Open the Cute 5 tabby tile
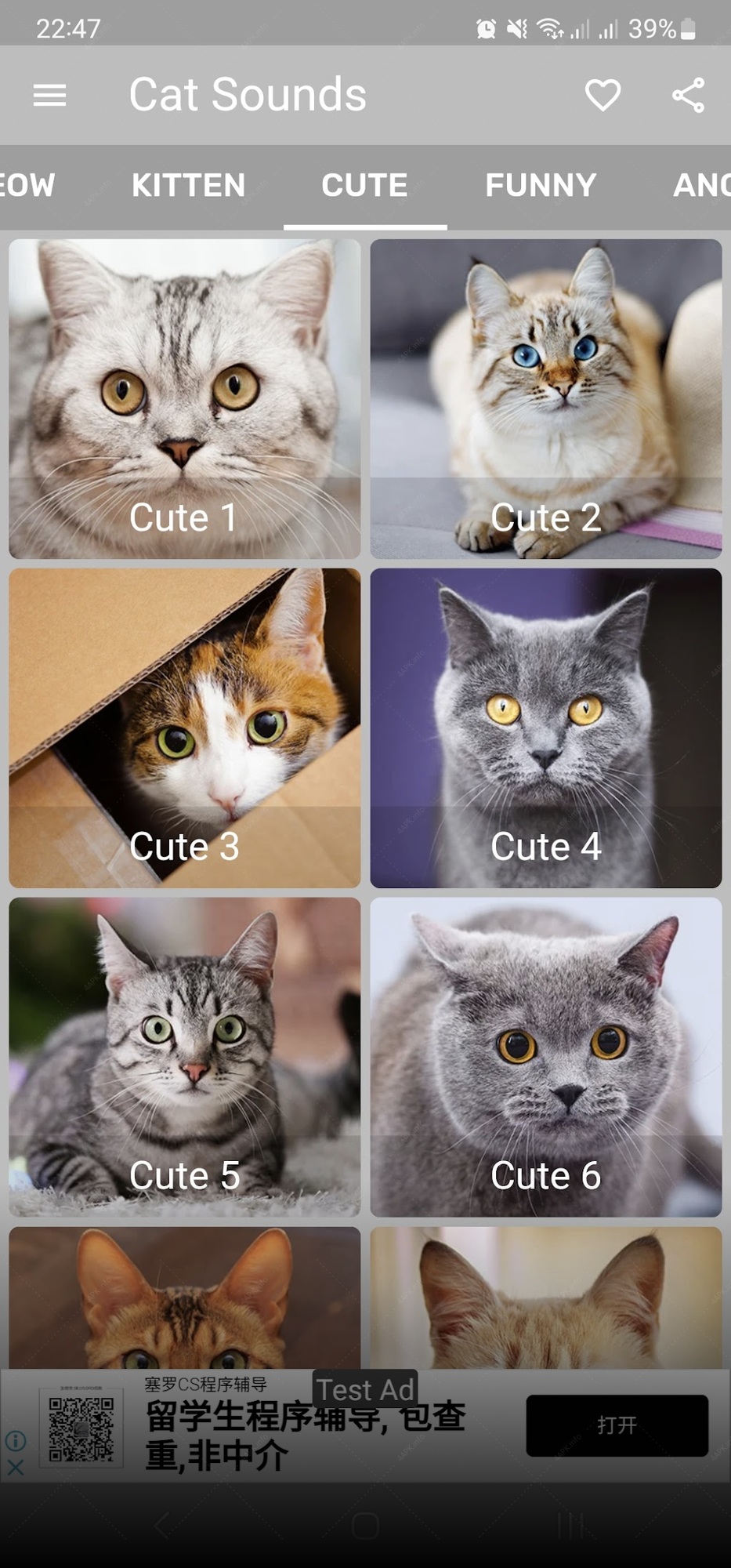This screenshot has width=731, height=1568. (185, 1058)
